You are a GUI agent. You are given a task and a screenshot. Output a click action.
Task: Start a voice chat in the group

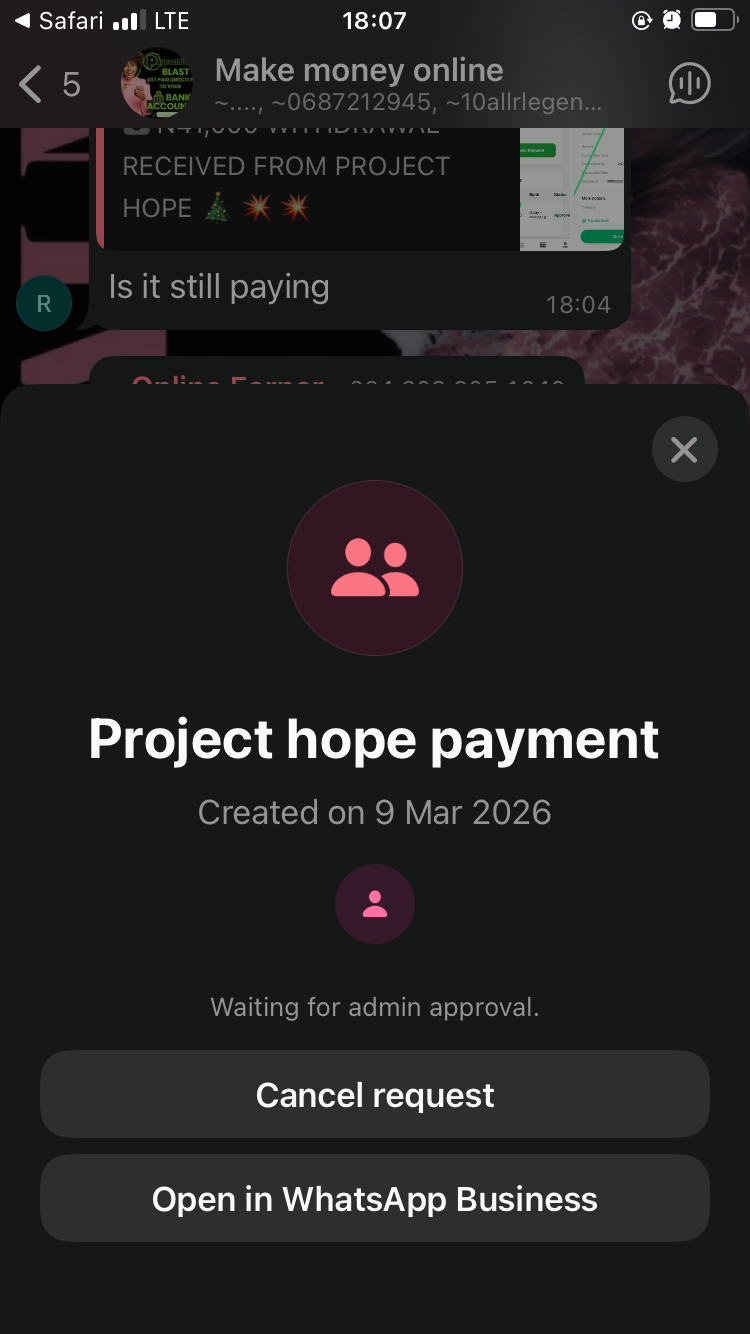(x=689, y=85)
